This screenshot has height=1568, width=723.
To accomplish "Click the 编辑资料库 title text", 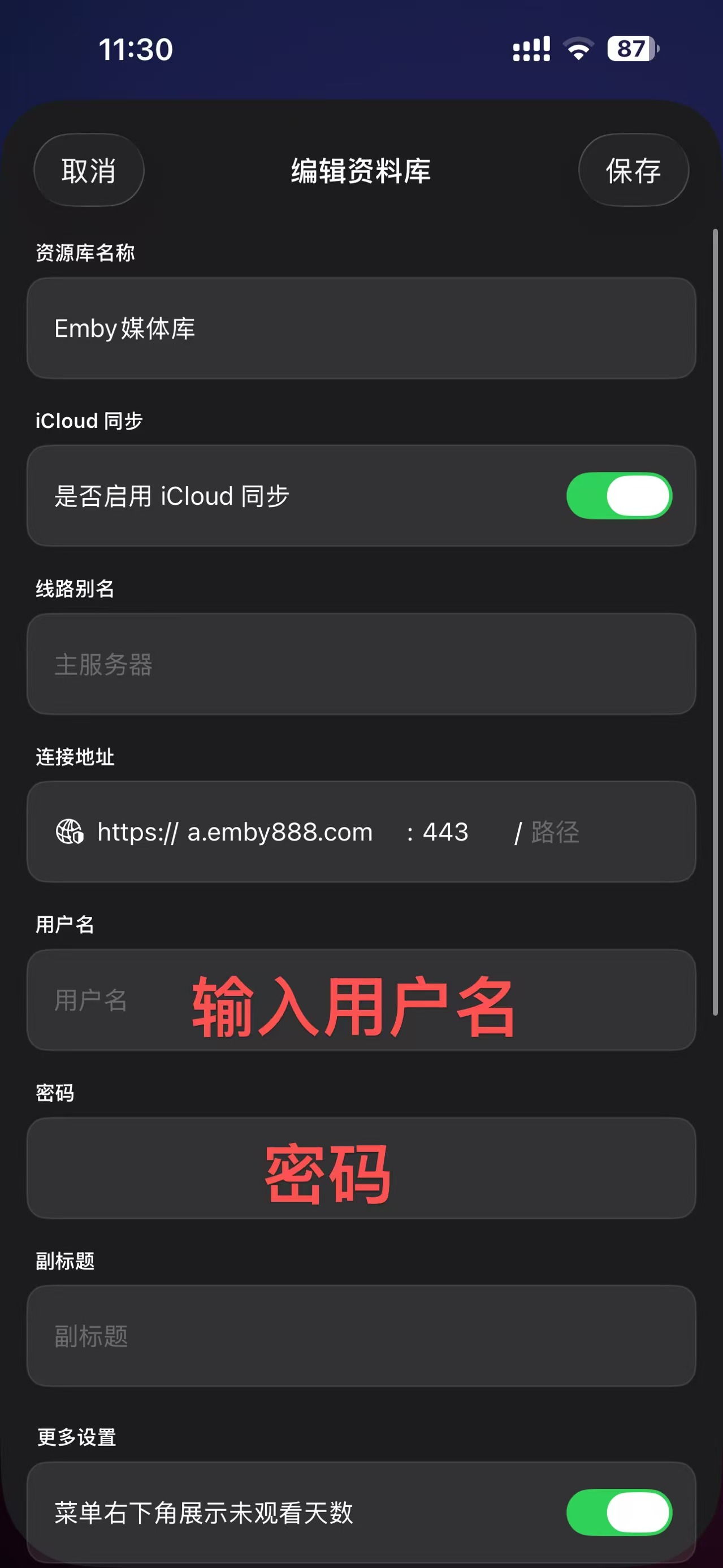I will (362, 171).
